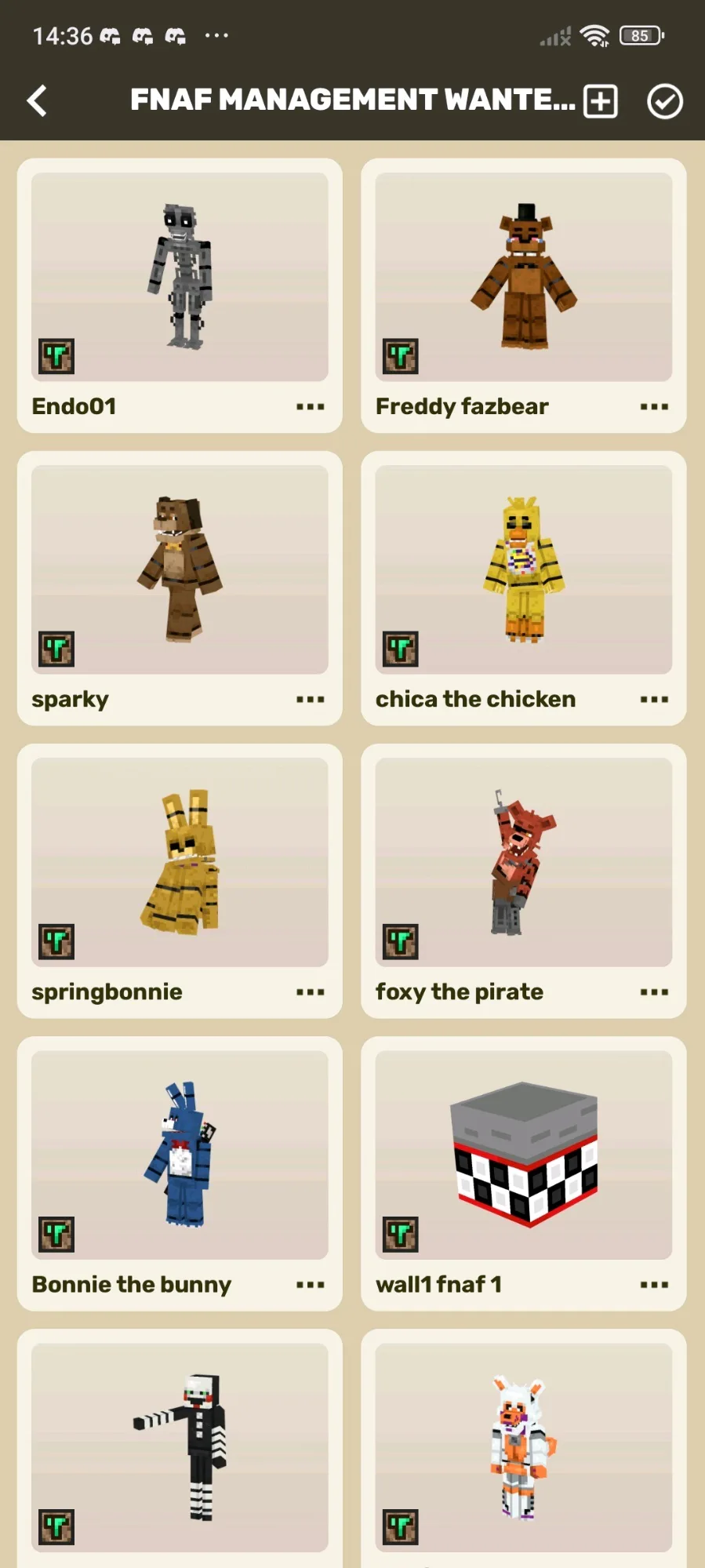
Task: Open more options for Bonnie the bunny
Action: click(x=310, y=1284)
